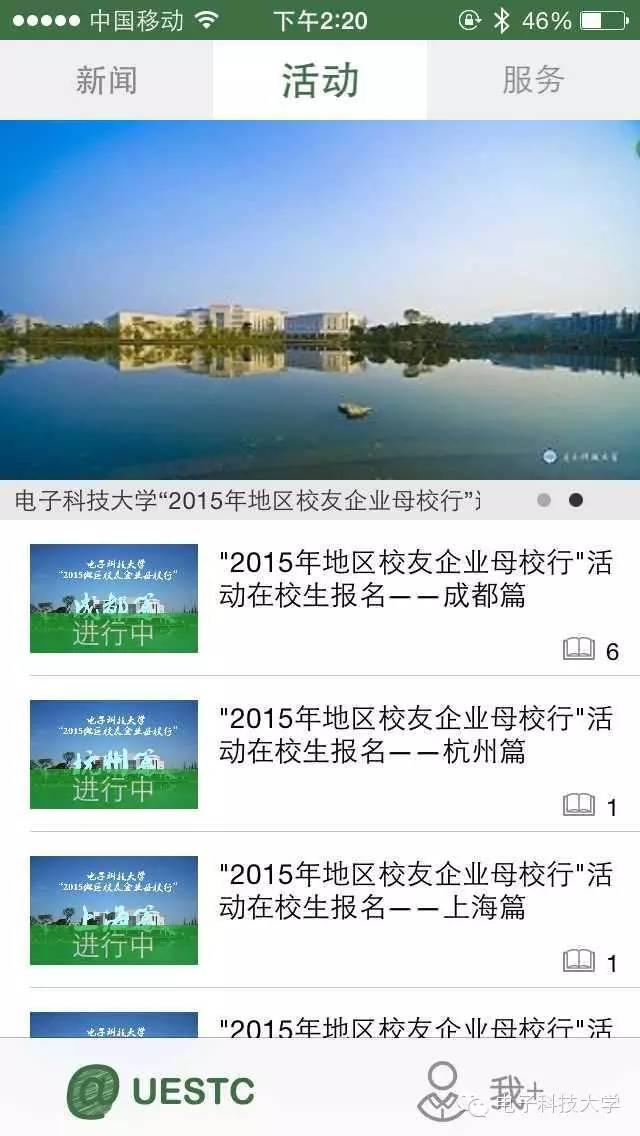Open the campus lake banner
Image resolution: width=640 pixels, height=1136 pixels.
(x=320, y=300)
